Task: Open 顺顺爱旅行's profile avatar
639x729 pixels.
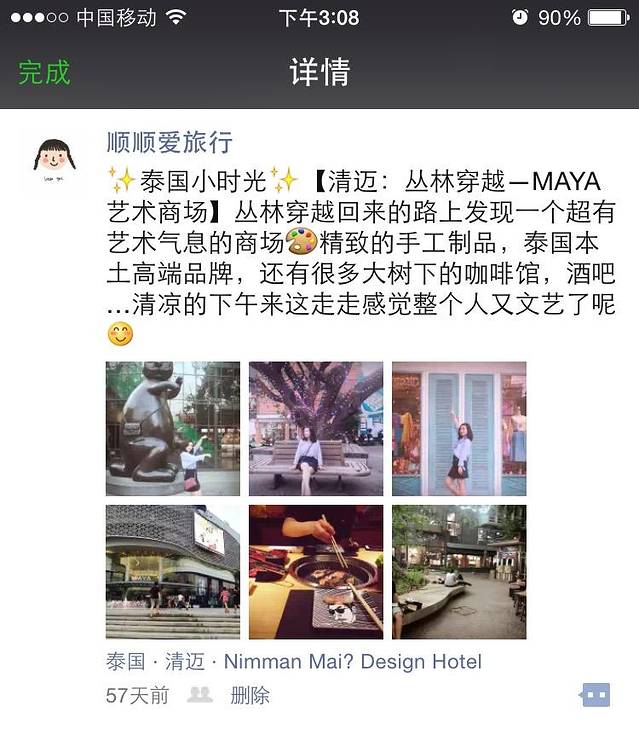Action: click(x=55, y=158)
